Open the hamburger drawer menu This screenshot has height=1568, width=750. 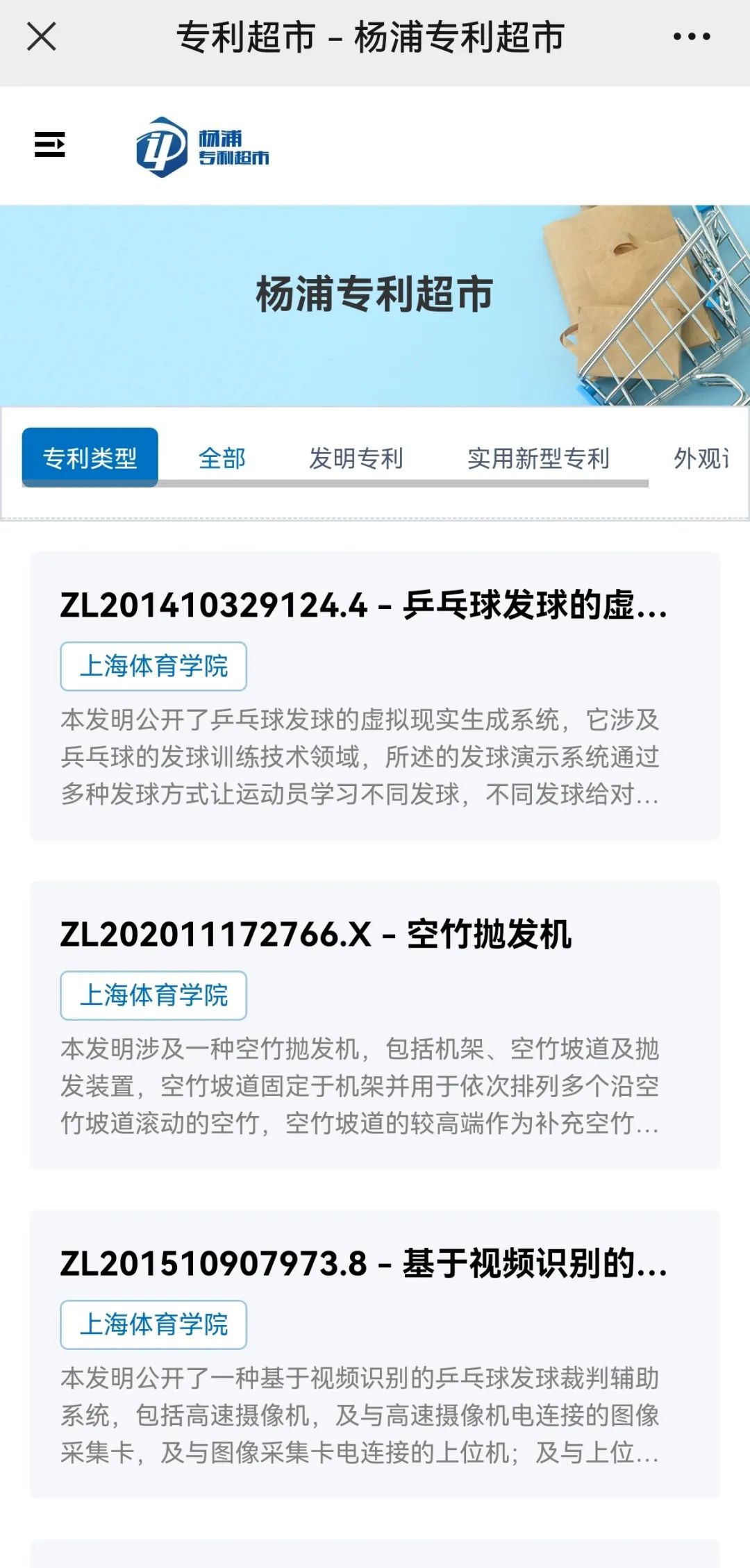50,144
